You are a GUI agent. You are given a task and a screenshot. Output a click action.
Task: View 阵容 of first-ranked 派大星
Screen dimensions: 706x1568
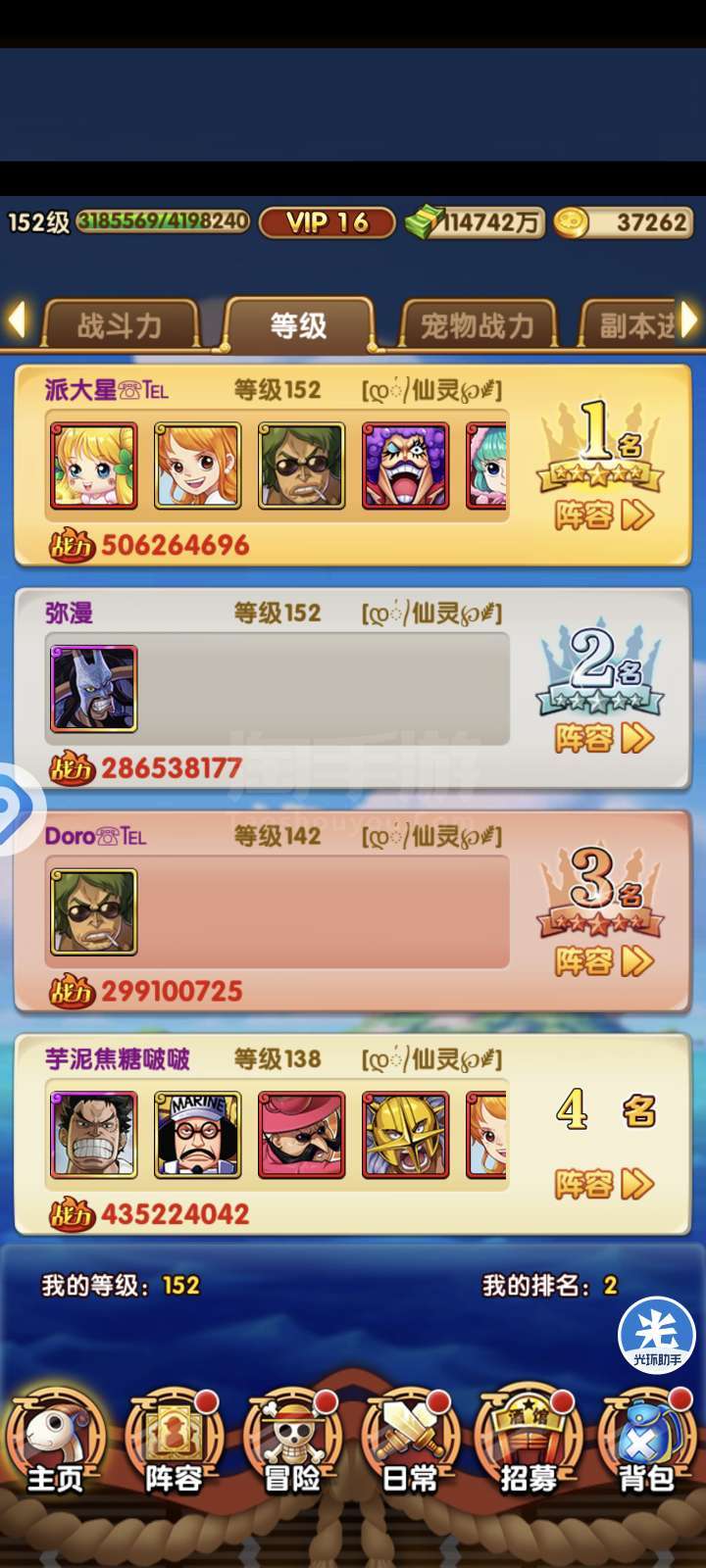(603, 514)
